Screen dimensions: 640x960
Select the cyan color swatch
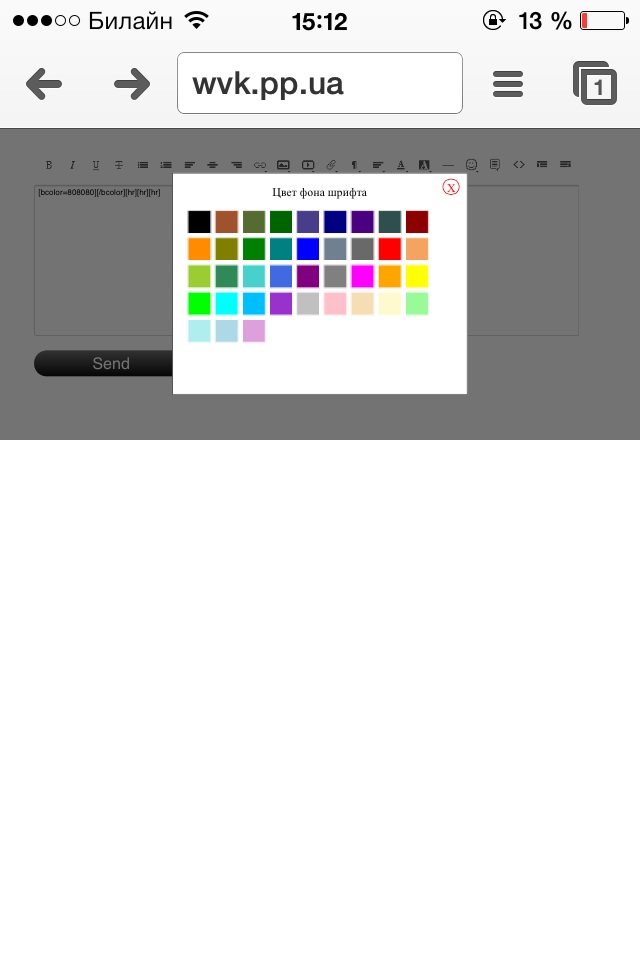click(x=226, y=303)
